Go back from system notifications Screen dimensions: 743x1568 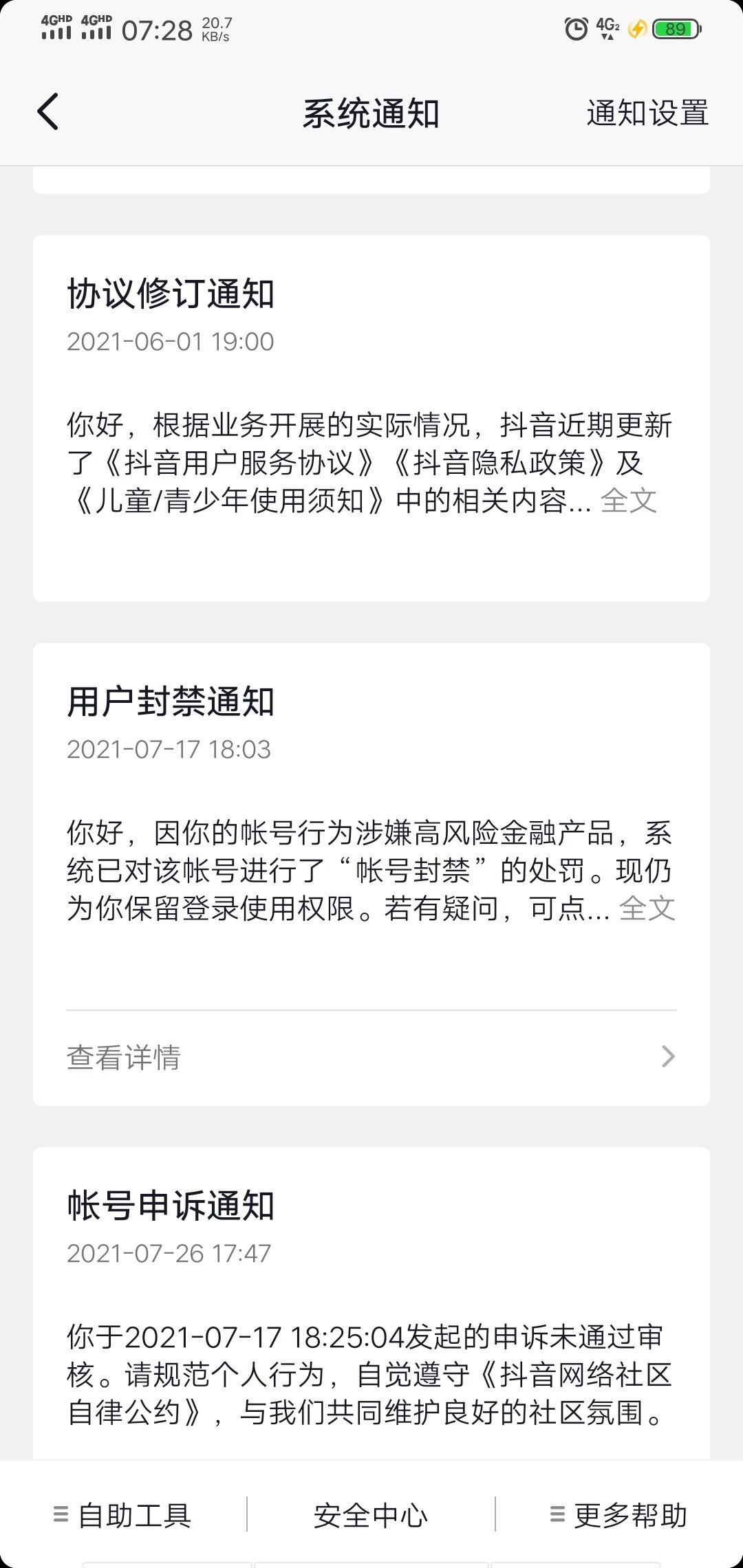tap(48, 113)
